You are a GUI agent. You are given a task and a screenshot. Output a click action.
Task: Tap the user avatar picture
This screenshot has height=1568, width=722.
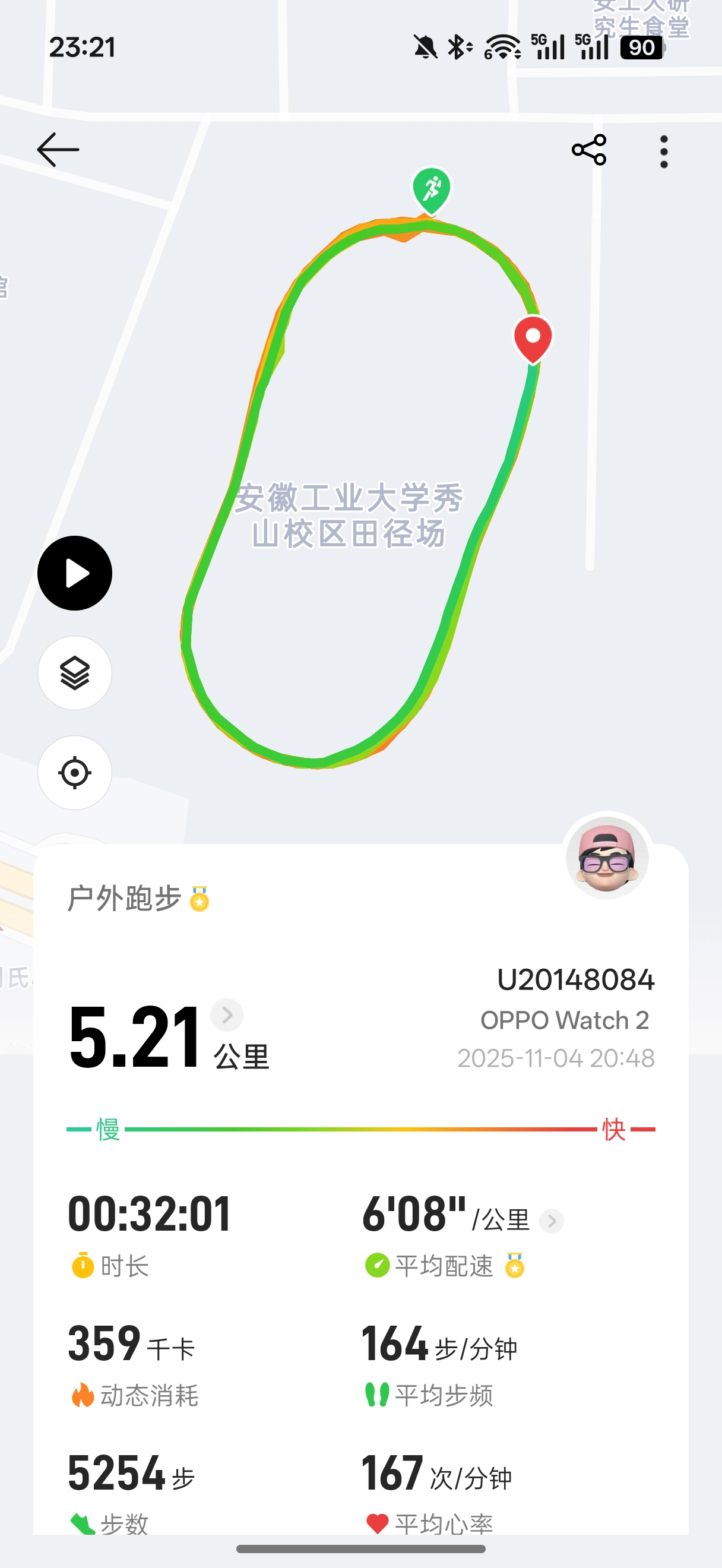(x=607, y=858)
